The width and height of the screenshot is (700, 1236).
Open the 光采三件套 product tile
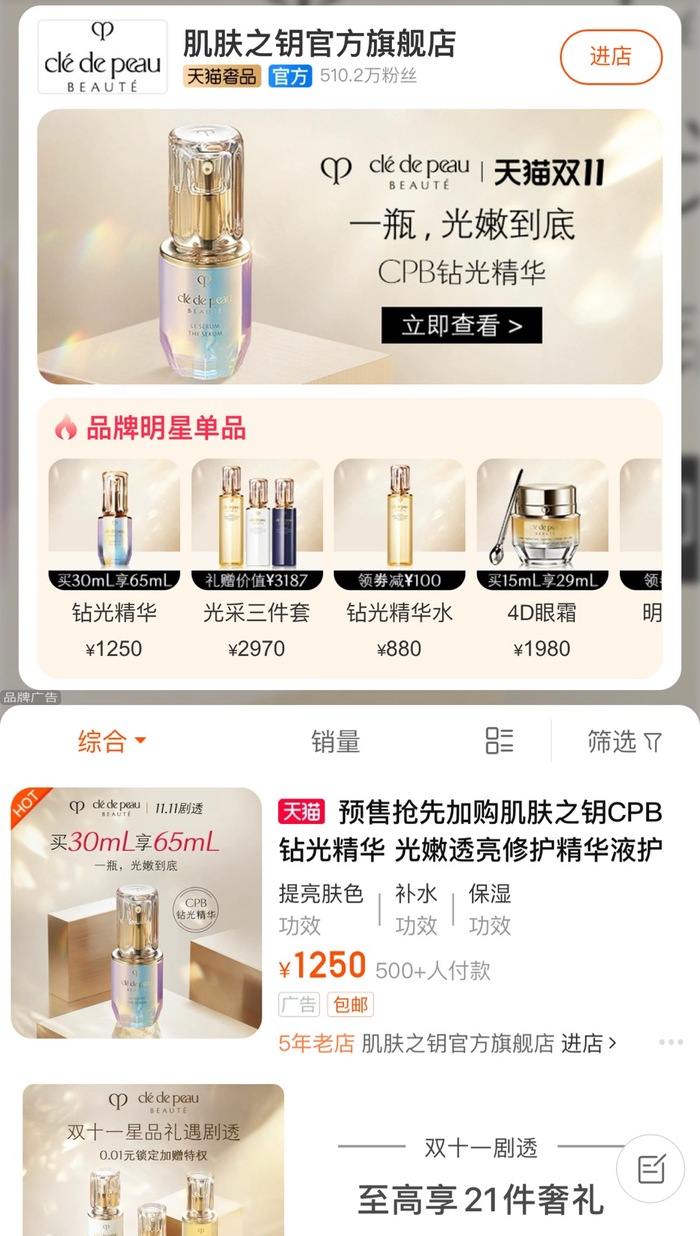(x=257, y=560)
